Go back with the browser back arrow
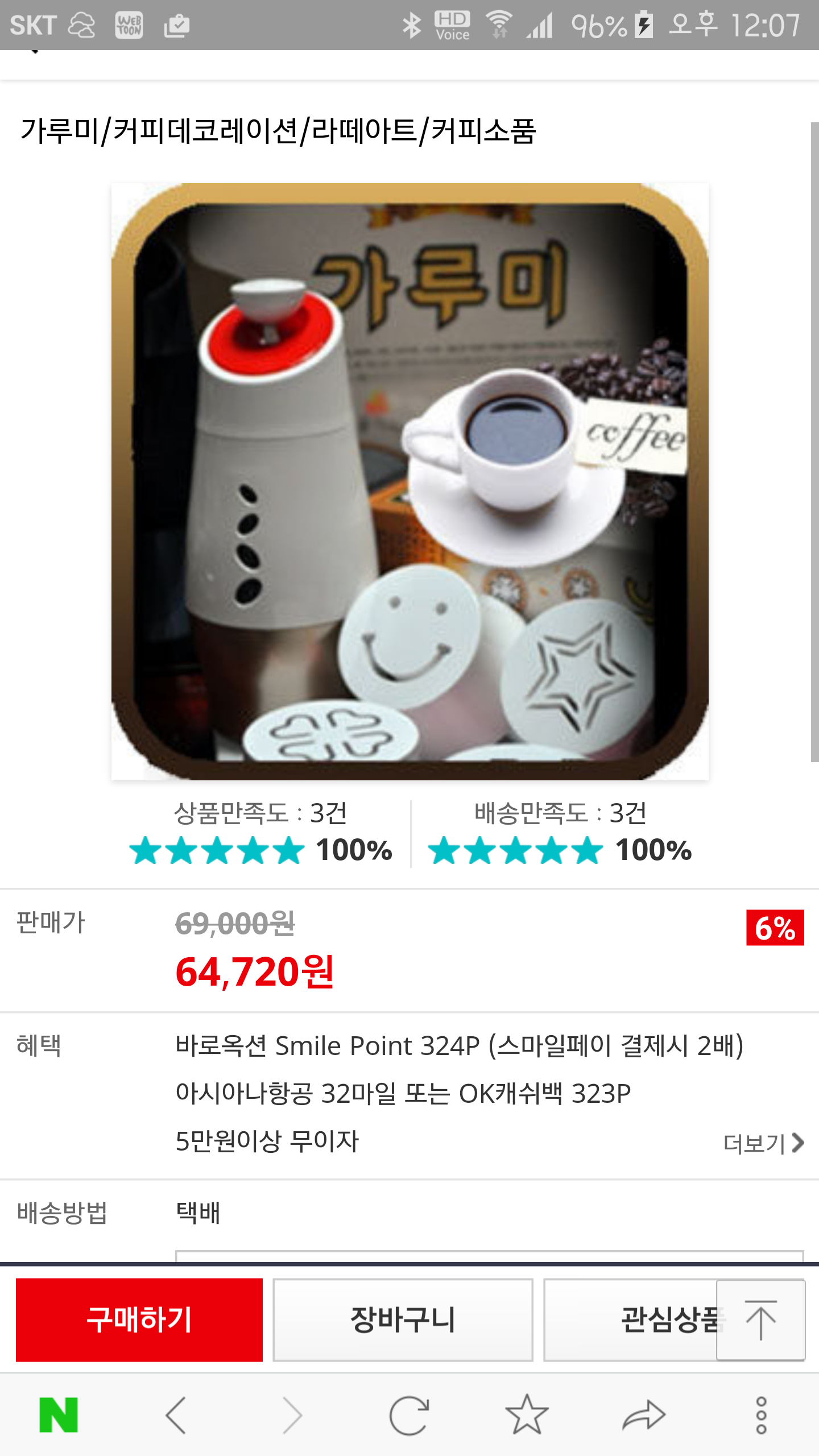The height and width of the screenshot is (1456, 819). [x=176, y=1415]
